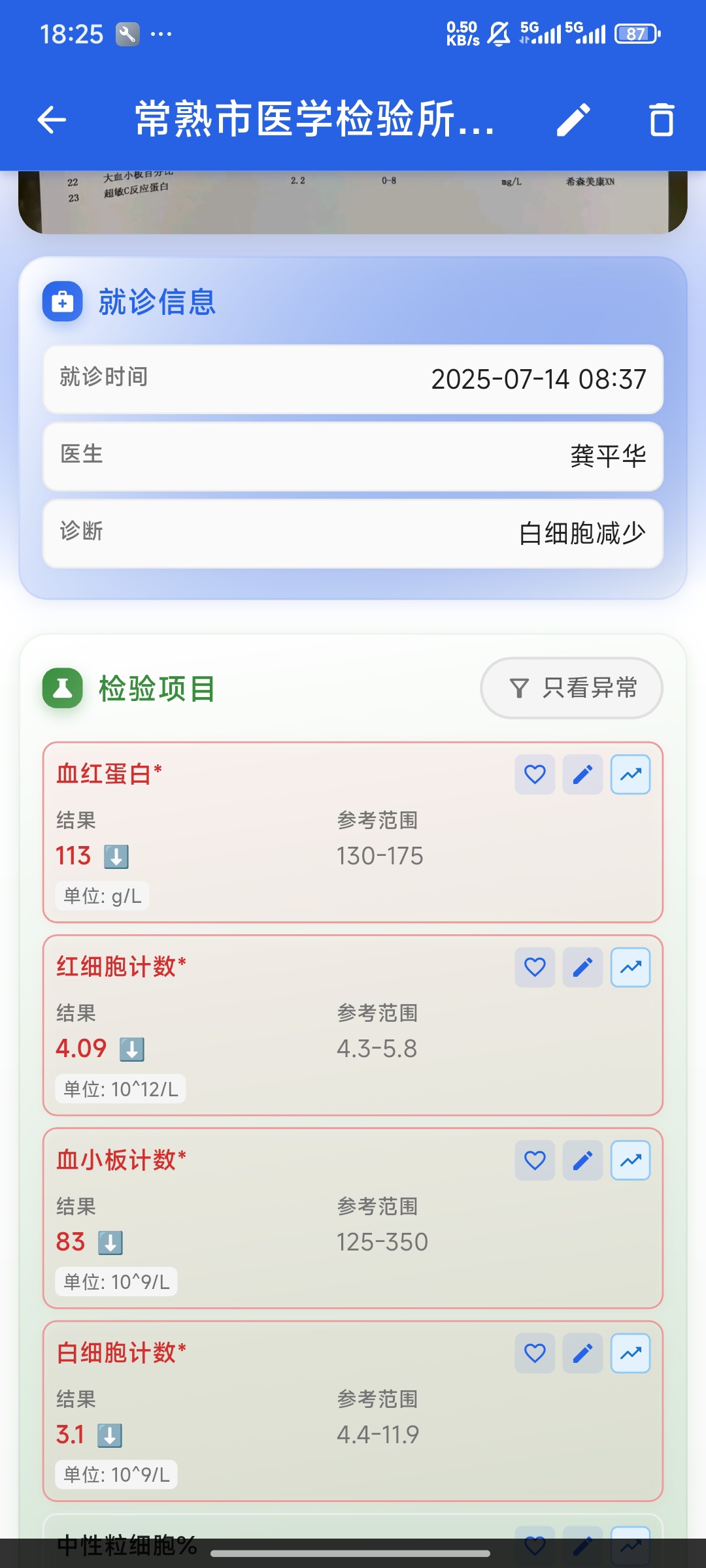
Task: Edit the 红细胞计数 result
Action: click(582, 968)
